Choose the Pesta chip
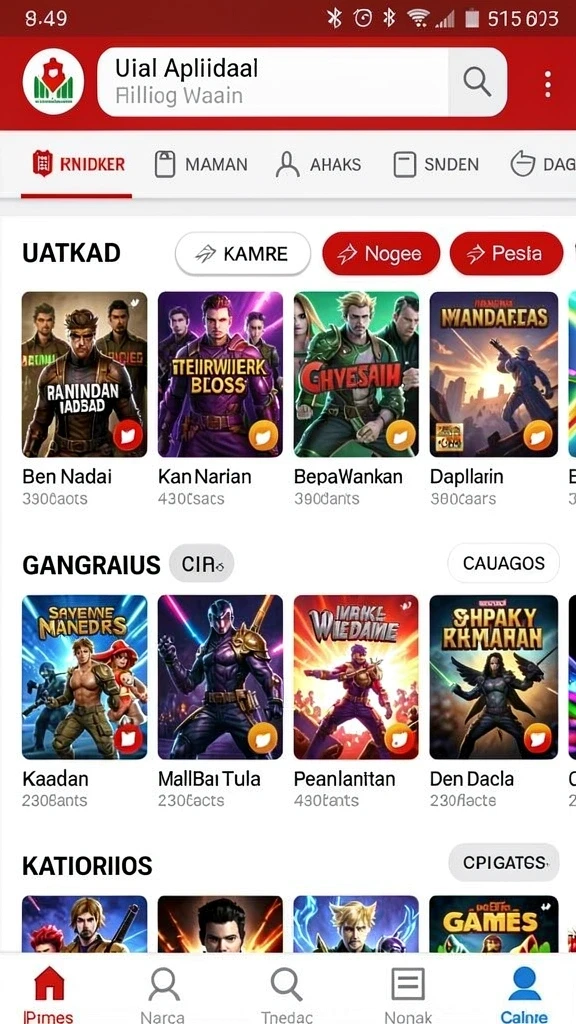Image resolution: width=576 pixels, height=1024 pixels. pos(506,253)
